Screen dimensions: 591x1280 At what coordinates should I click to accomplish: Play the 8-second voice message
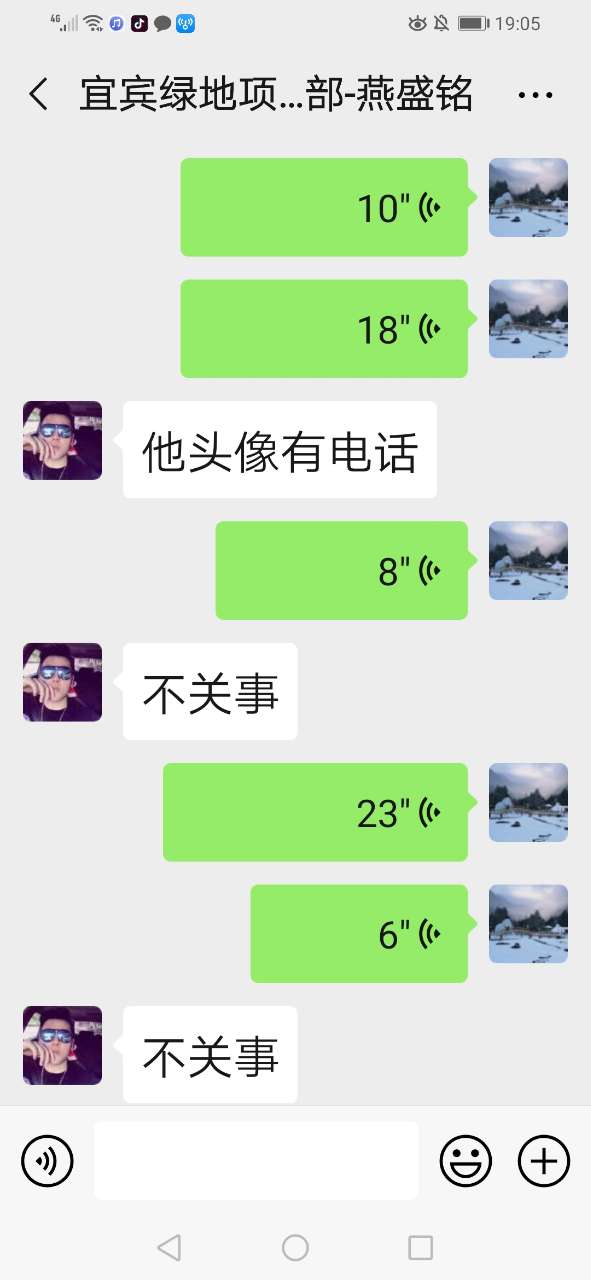pyautogui.click(x=342, y=570)
